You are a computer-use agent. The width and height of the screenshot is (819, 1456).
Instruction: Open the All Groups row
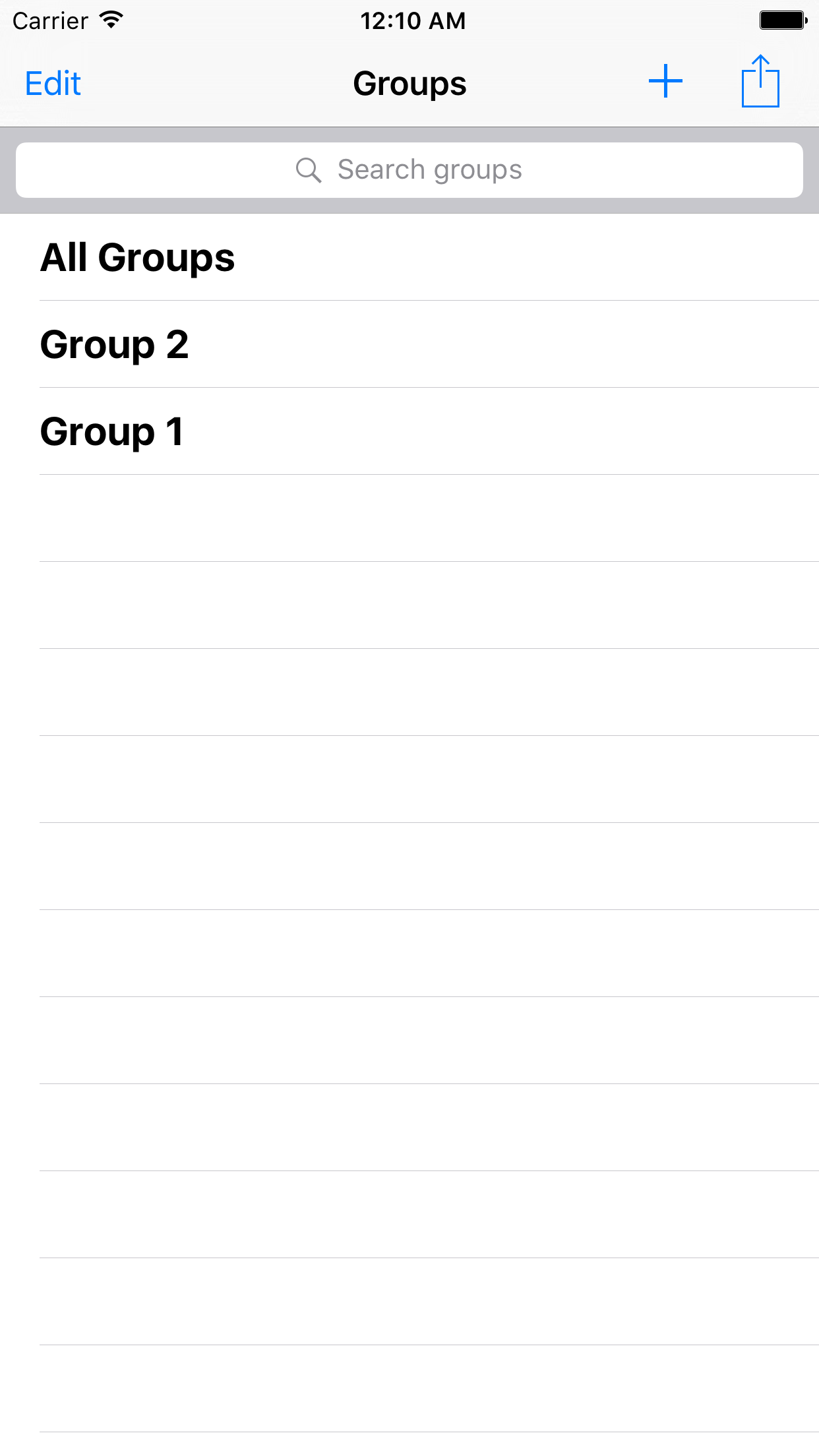[x=409, y=257]
